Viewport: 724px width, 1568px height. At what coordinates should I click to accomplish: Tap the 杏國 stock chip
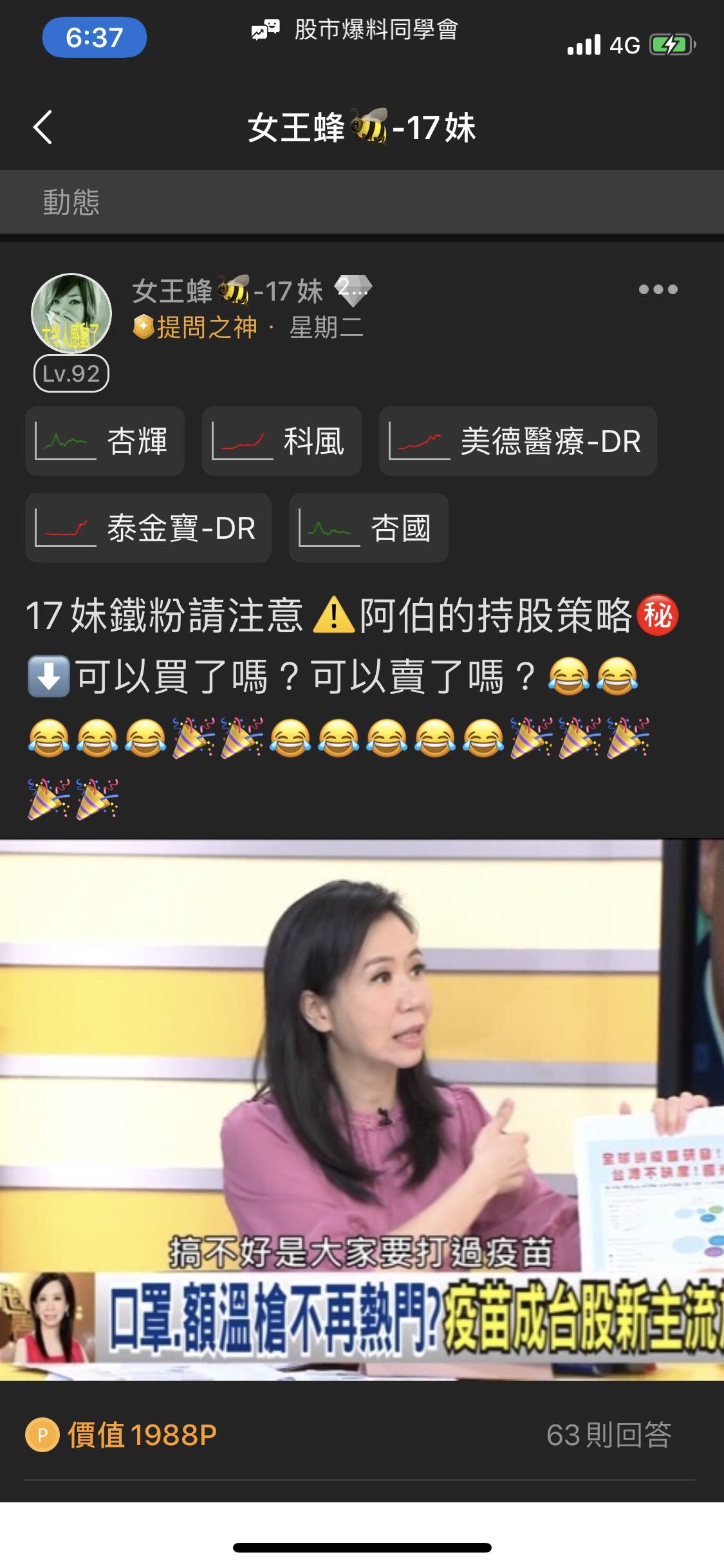coord(368,528)
